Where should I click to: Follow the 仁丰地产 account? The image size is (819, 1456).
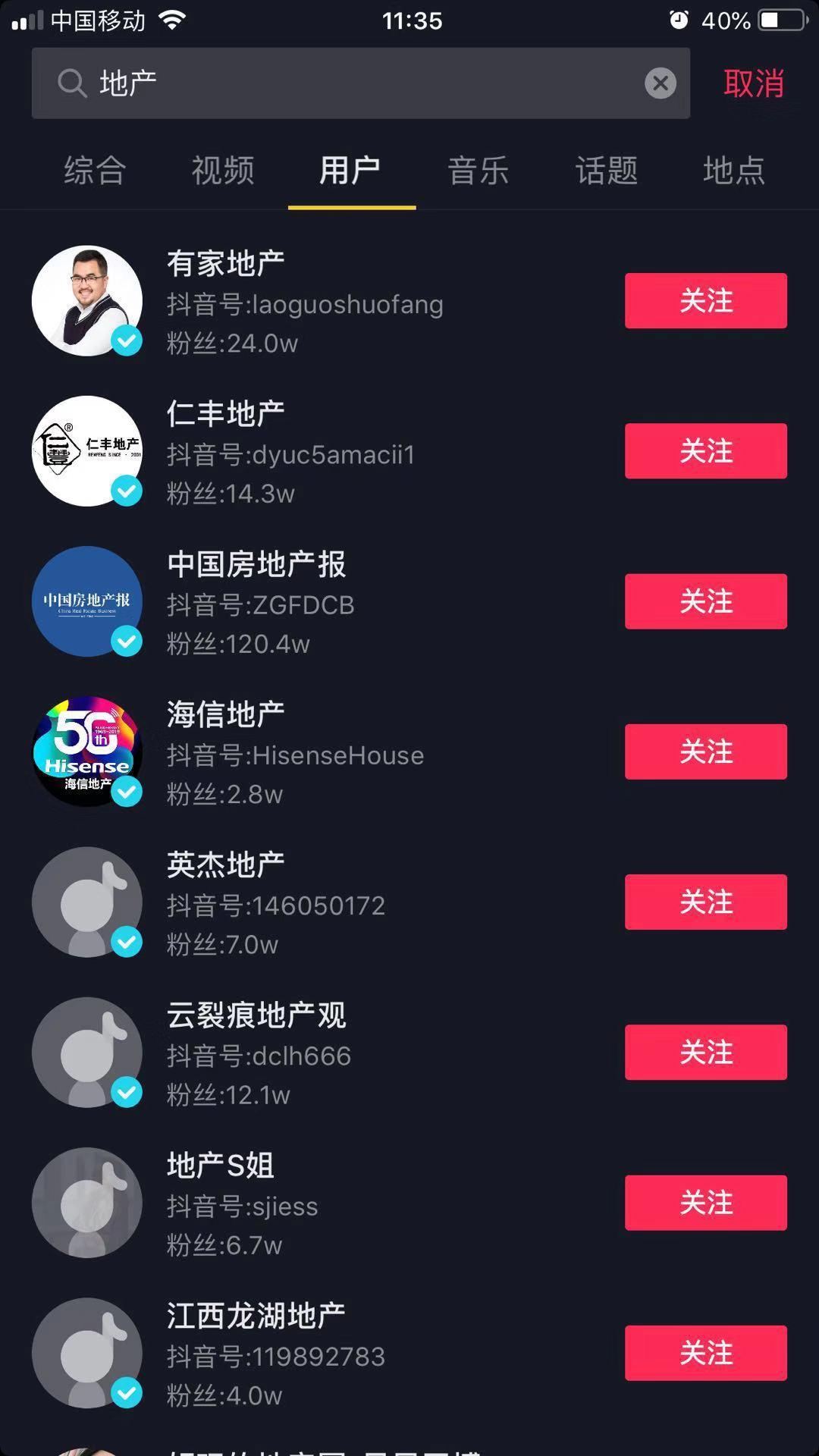tap(705, 450)
